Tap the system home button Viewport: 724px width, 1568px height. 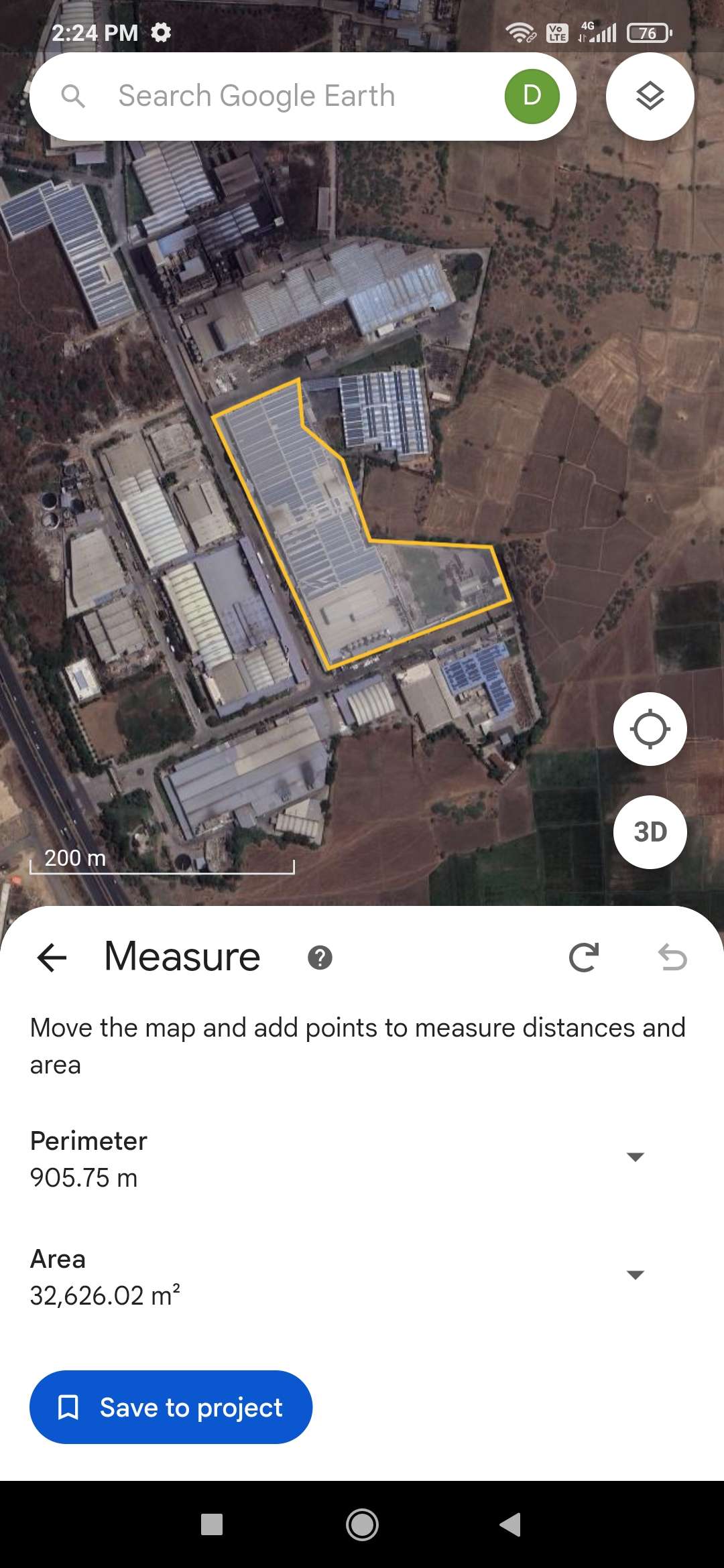362,1525
